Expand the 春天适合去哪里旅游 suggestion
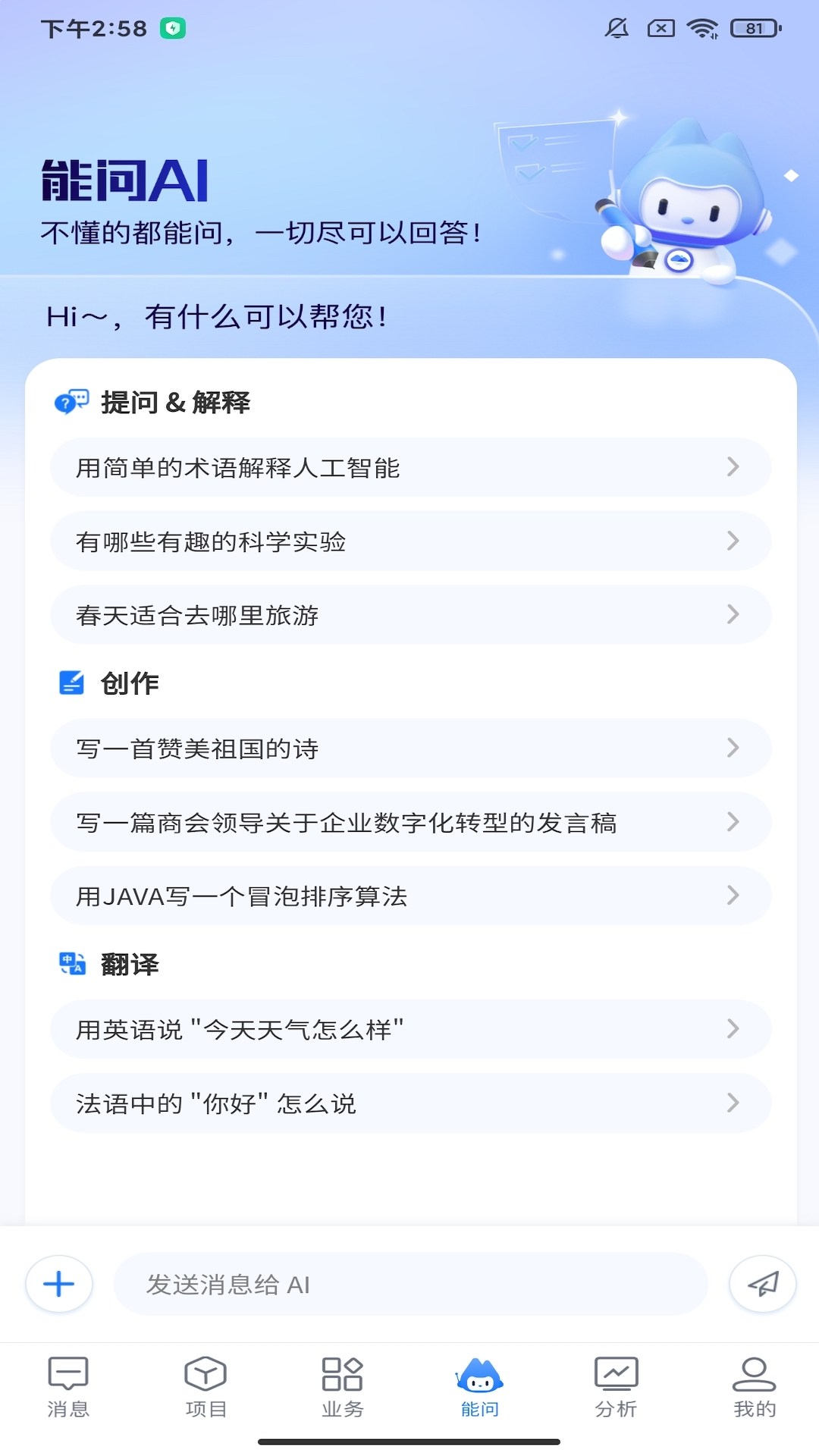 pos(409,614)
